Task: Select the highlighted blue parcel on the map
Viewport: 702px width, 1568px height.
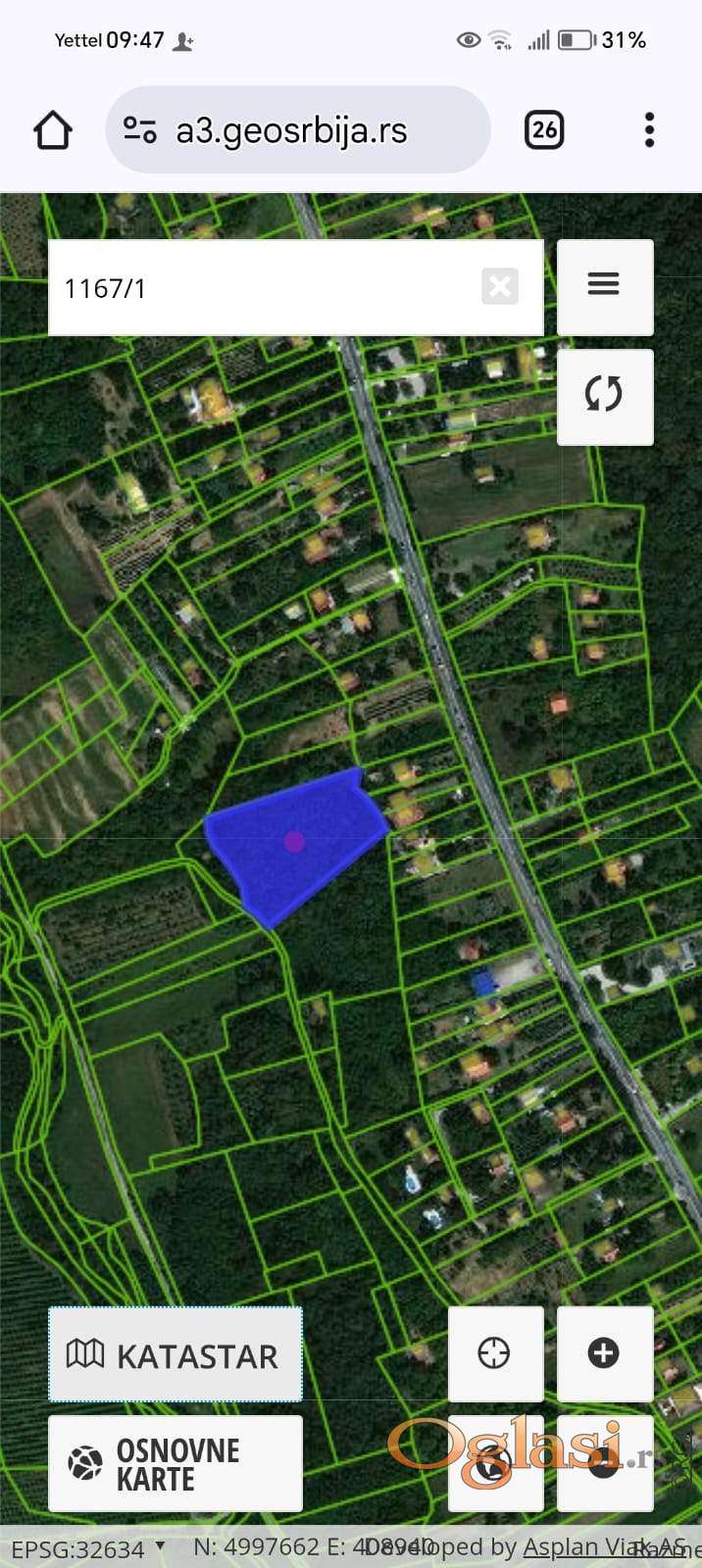Action: coord(294,841)
